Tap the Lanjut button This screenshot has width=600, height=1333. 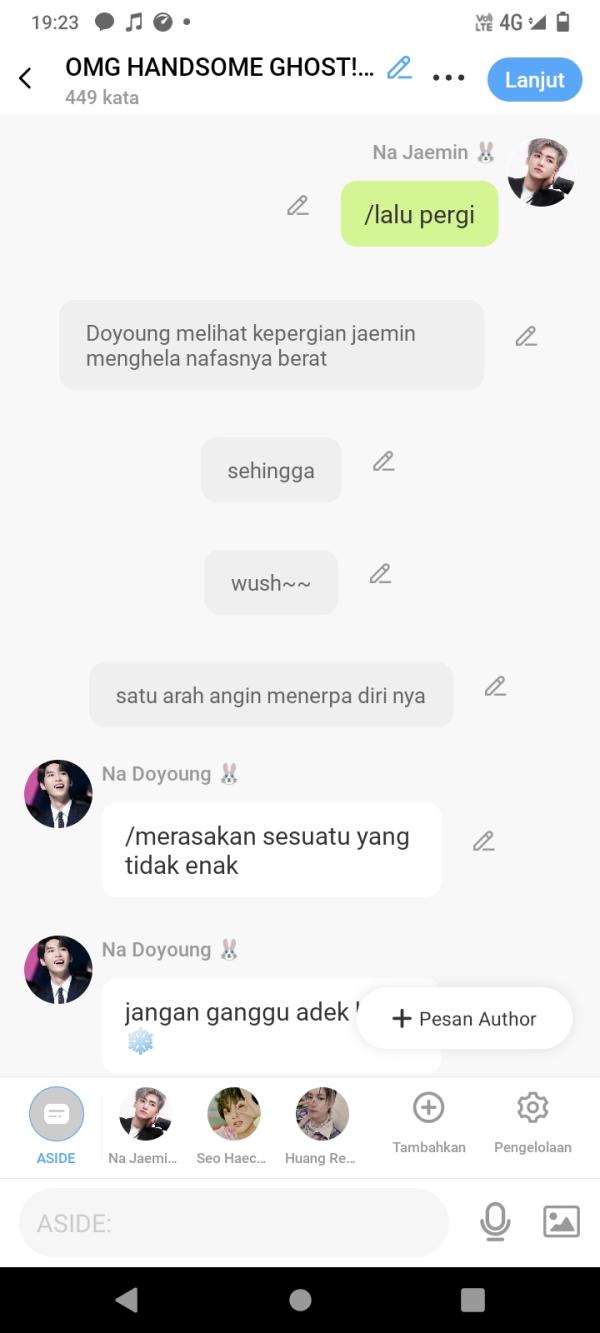pos(534,80)
